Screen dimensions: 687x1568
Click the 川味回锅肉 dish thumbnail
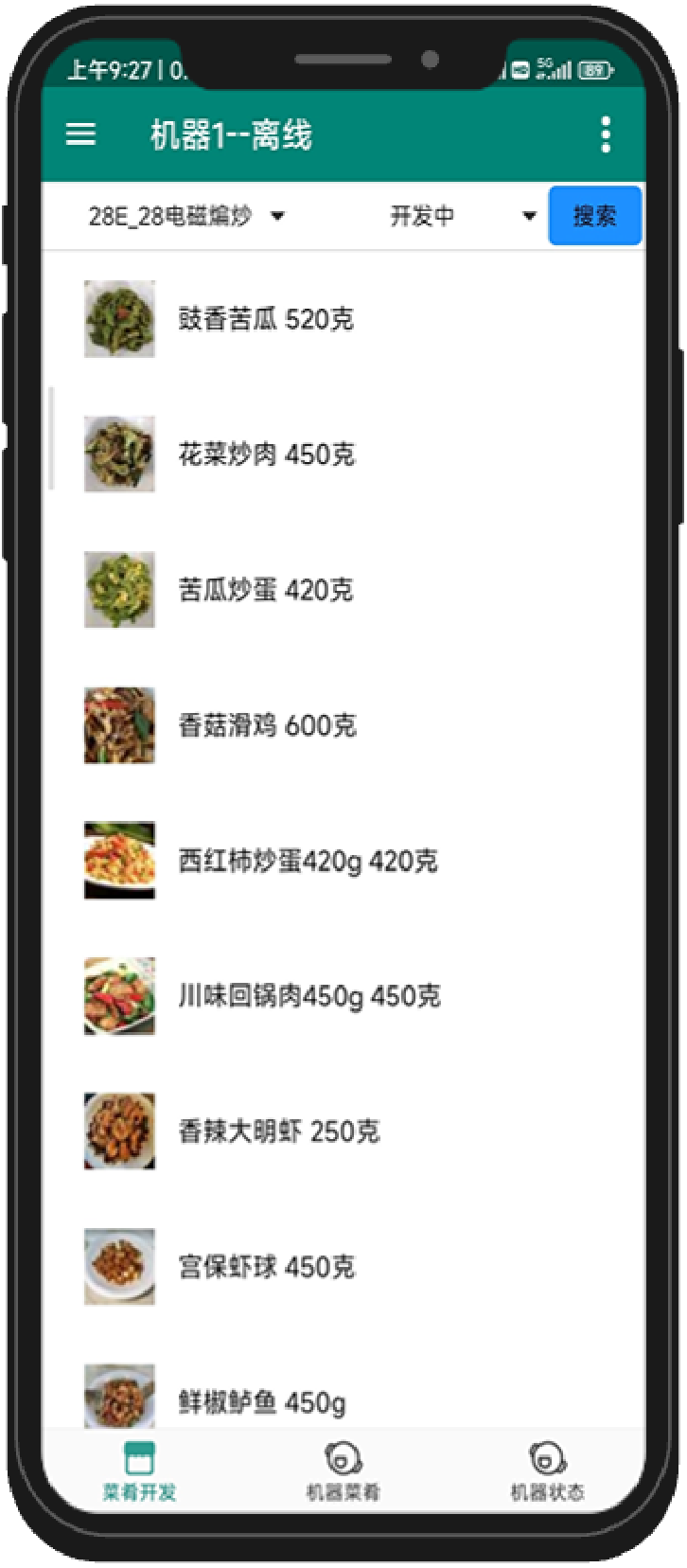click(x=119, y=996)
